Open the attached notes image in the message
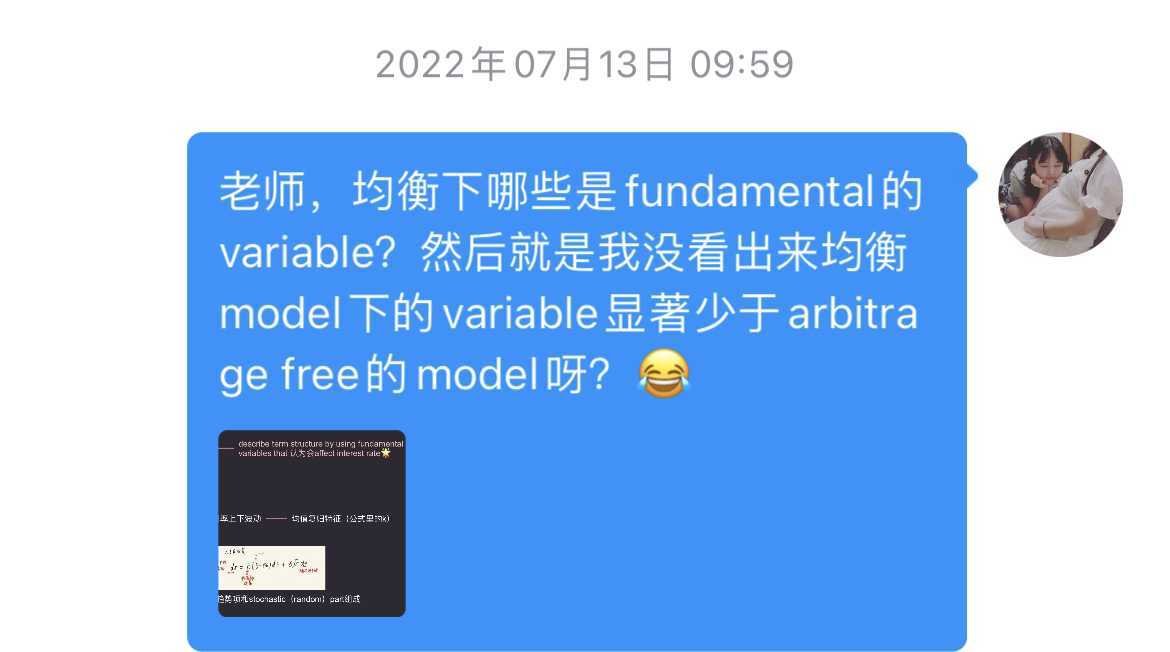 click(x=312, y=523)
